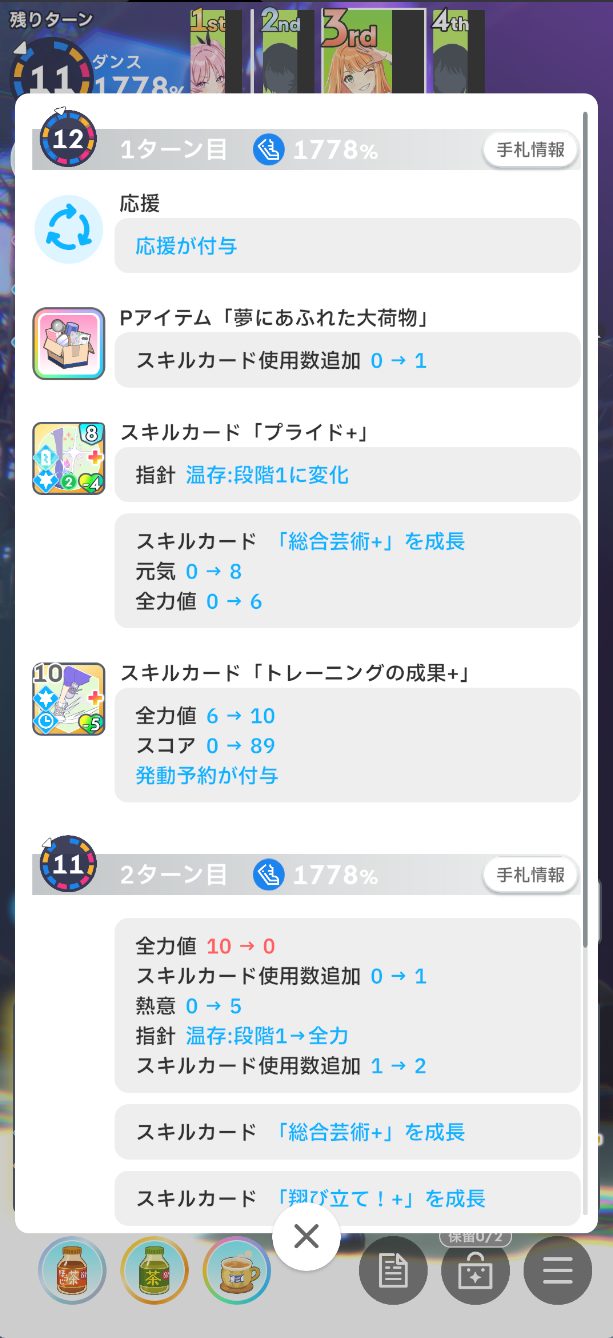This screenshot has height=1338, width=613.
Task: Close the turn history log
Action: pos(306,1236)
